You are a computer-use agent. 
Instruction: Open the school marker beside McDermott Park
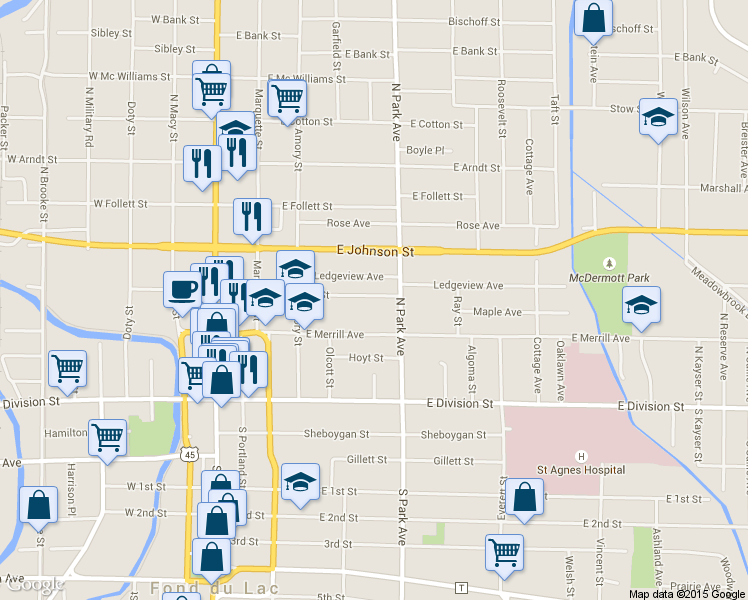(641, 304)
